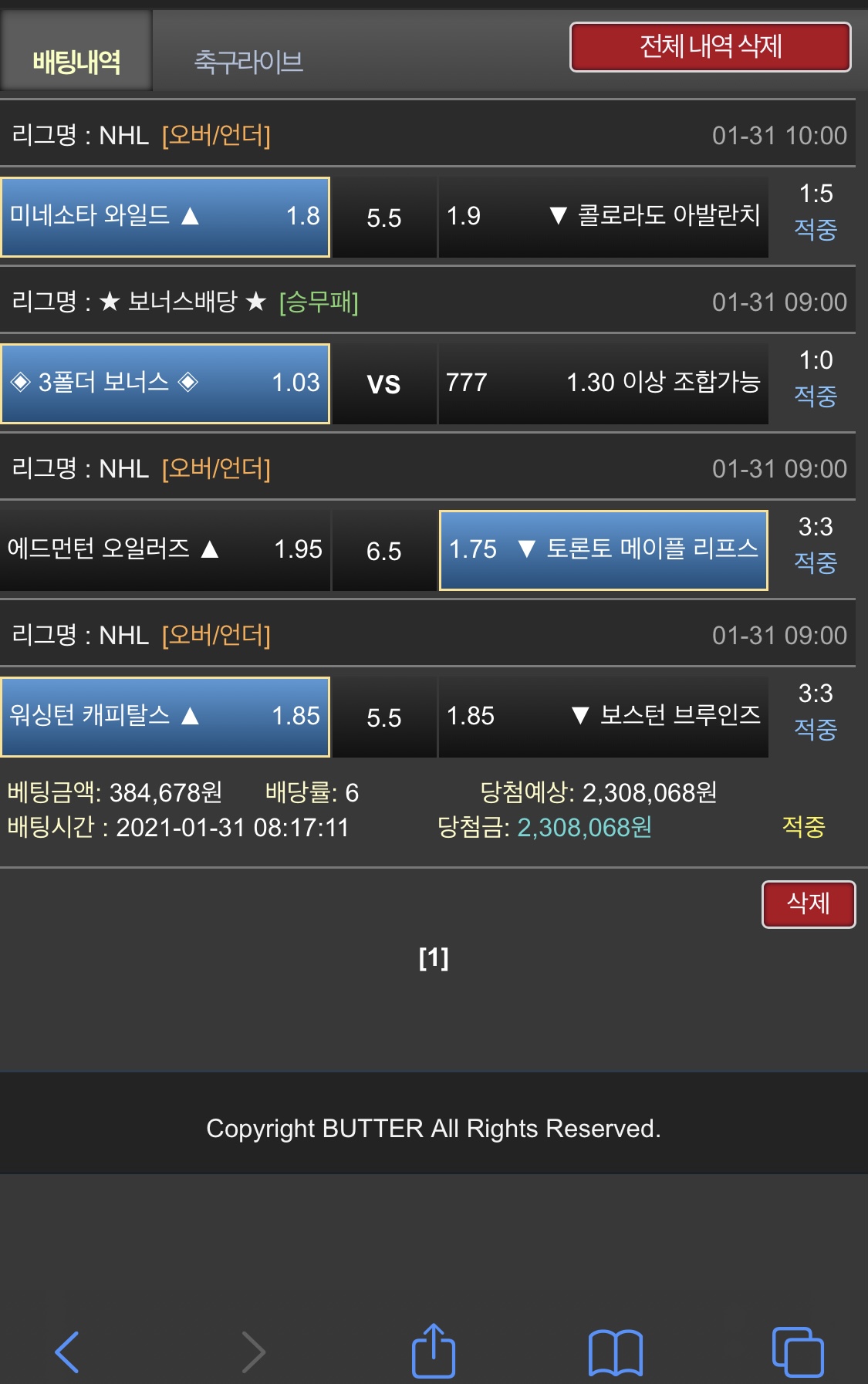Screen dimensions: 868x1384
Task: Open the browser share sheet
Action: 434,1351
